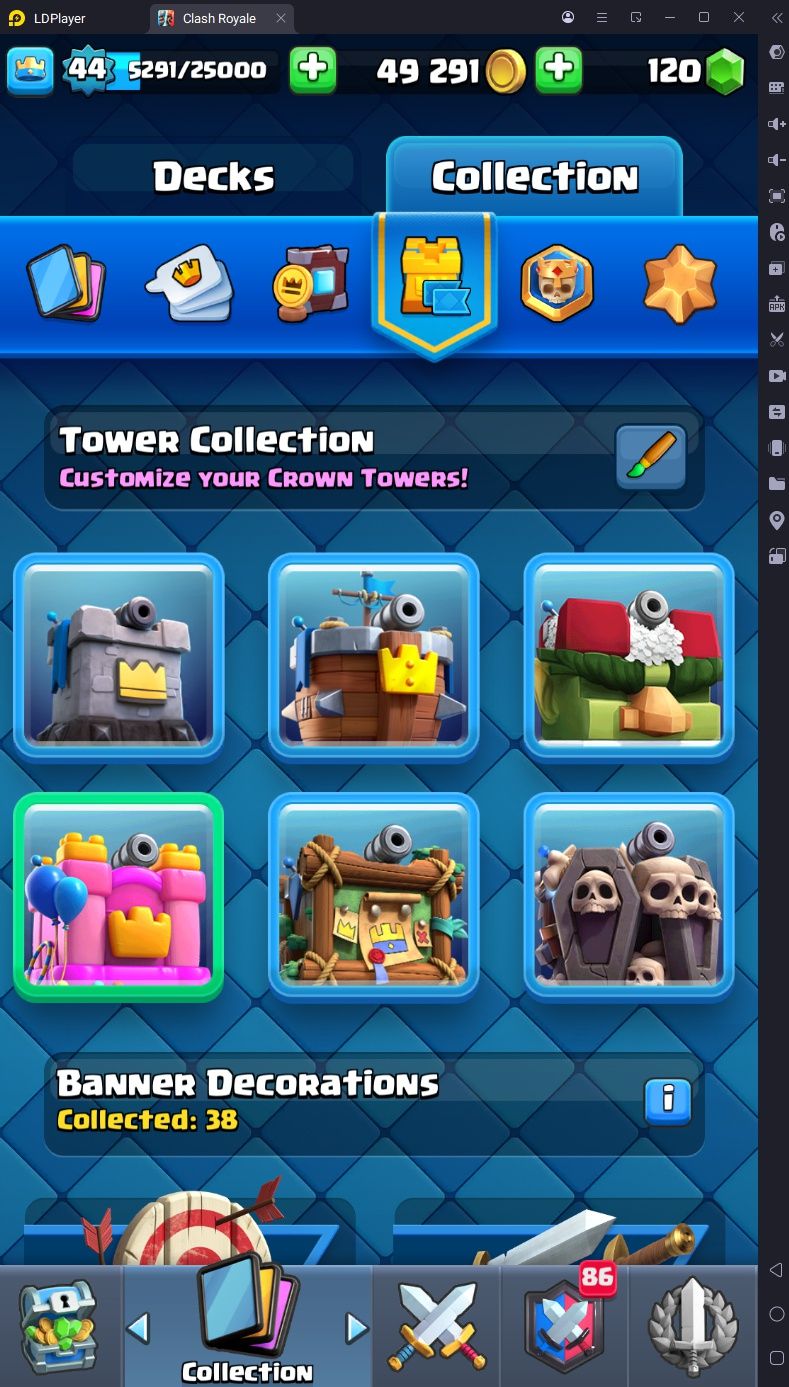Viewport: 789px width, 1387px height.
Task: Open the emotes collection tab
Action: [x=190, y=282]
